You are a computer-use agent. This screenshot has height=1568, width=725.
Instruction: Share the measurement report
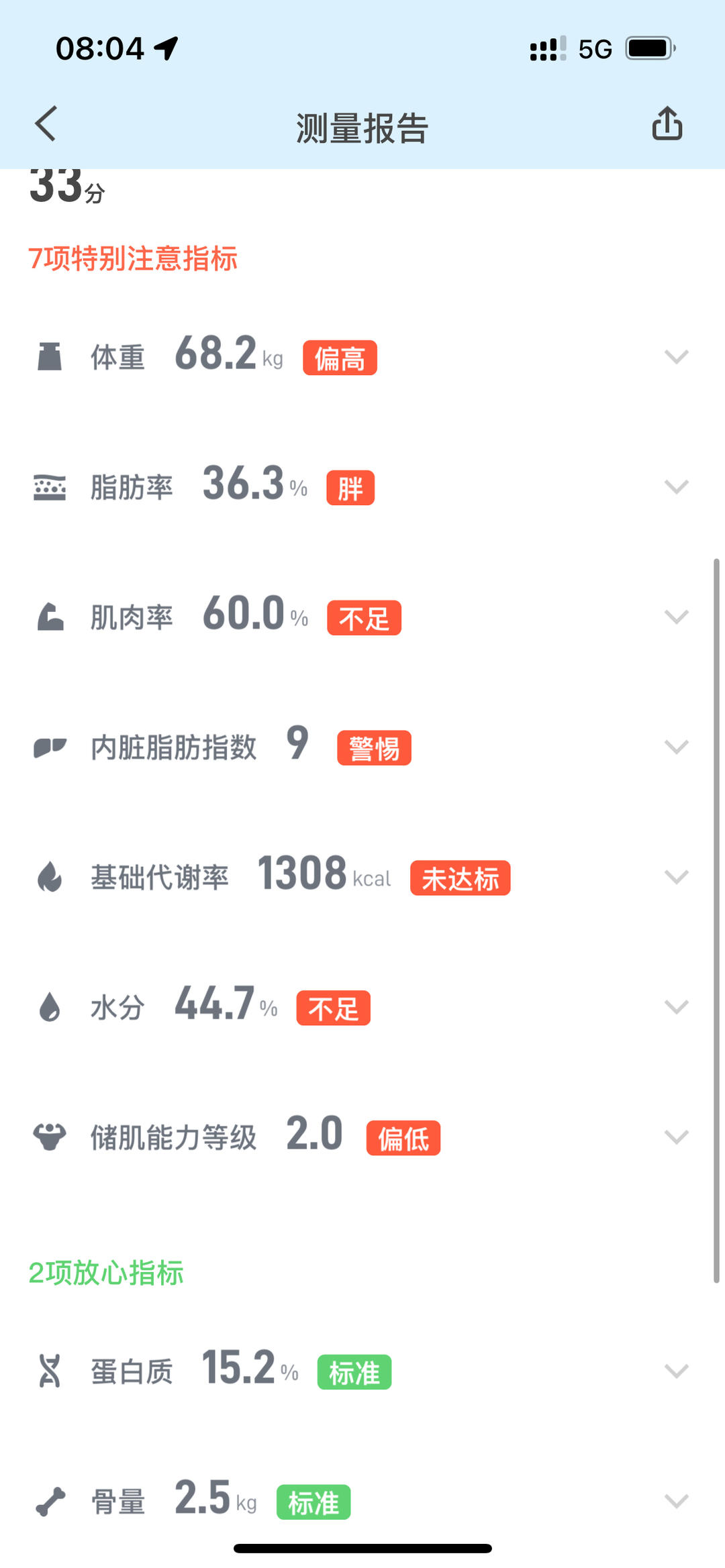667,124
